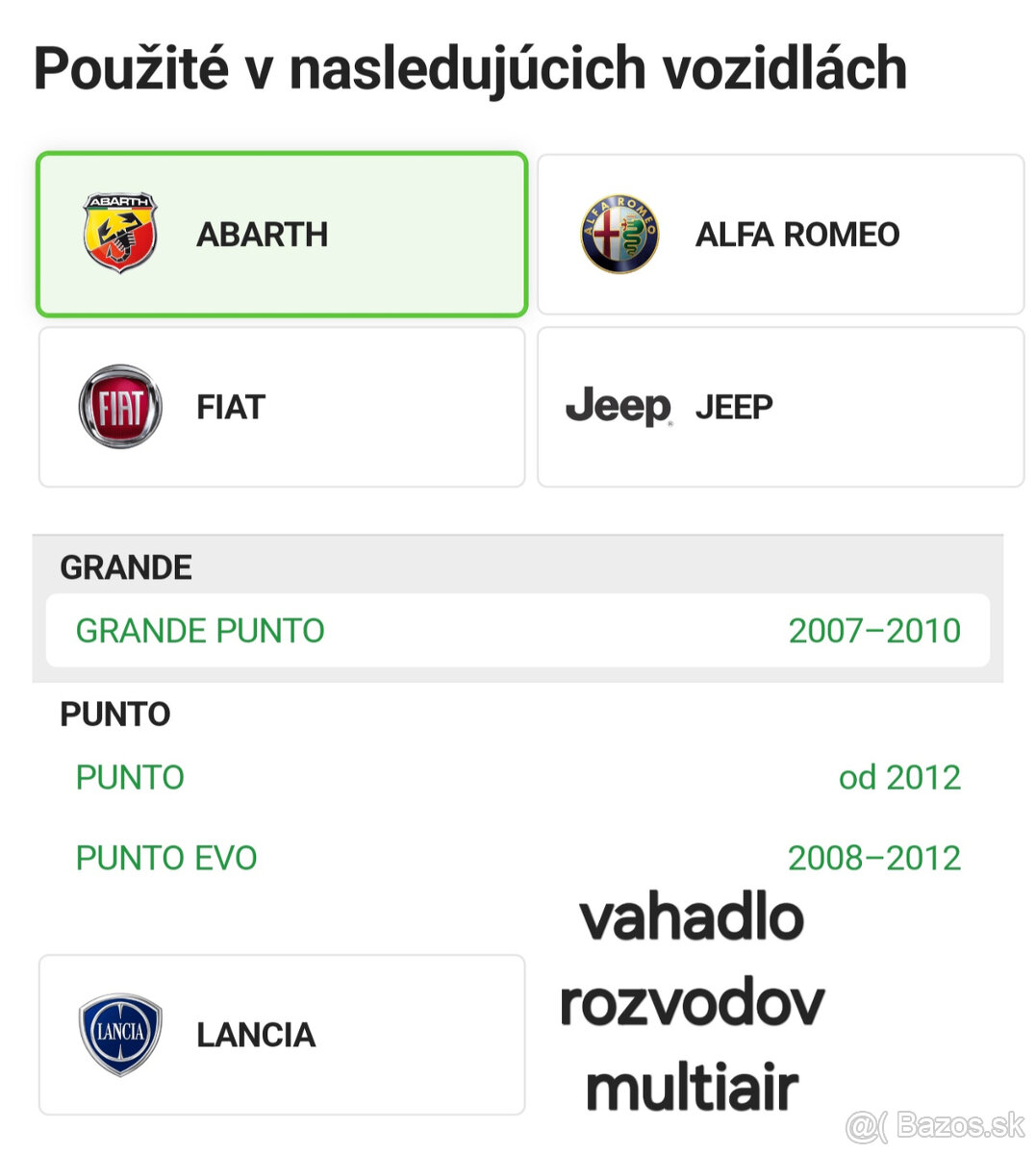Select the FIAT brand card
This screenshot has width=1036, height=1154.
281,406
